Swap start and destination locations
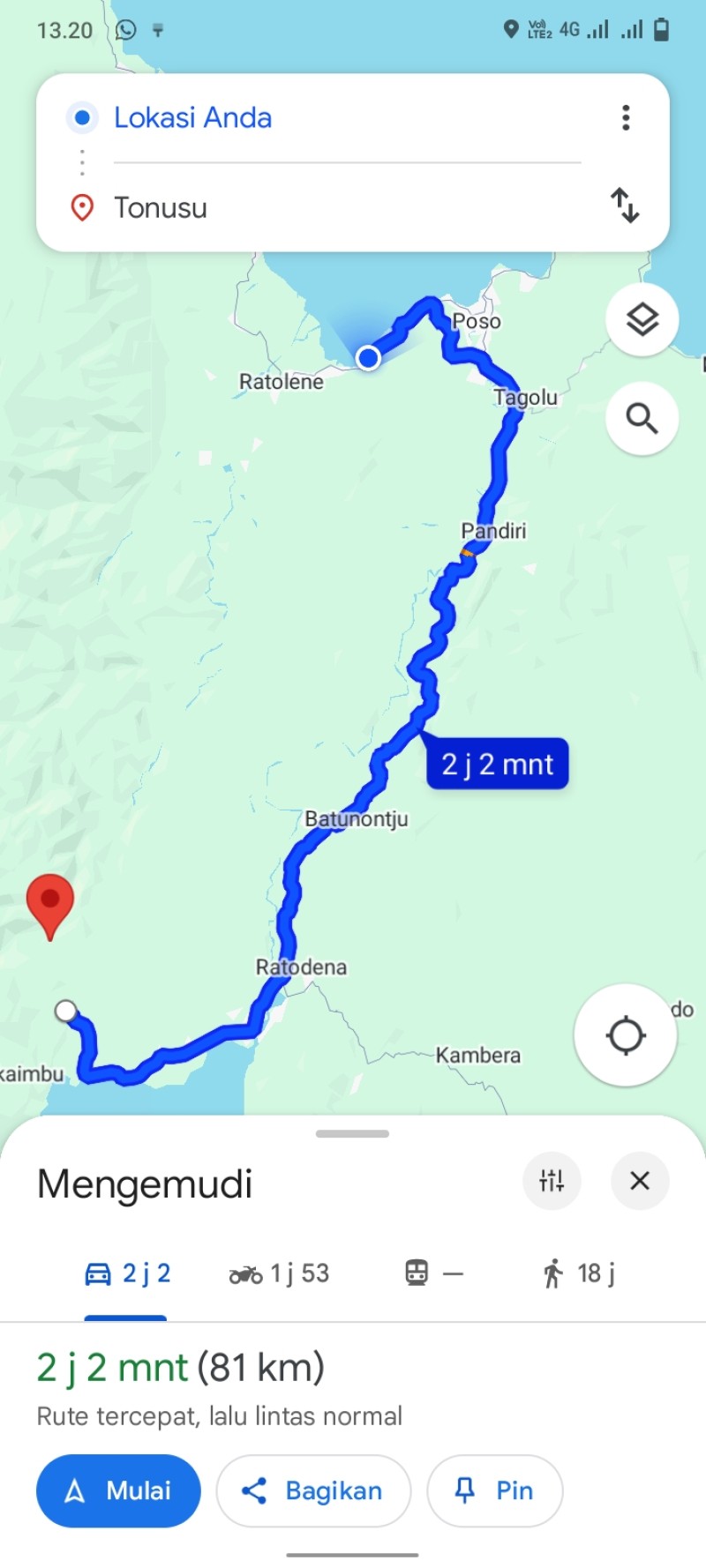This screenshot has height=1568, width=706. point(625,205)
